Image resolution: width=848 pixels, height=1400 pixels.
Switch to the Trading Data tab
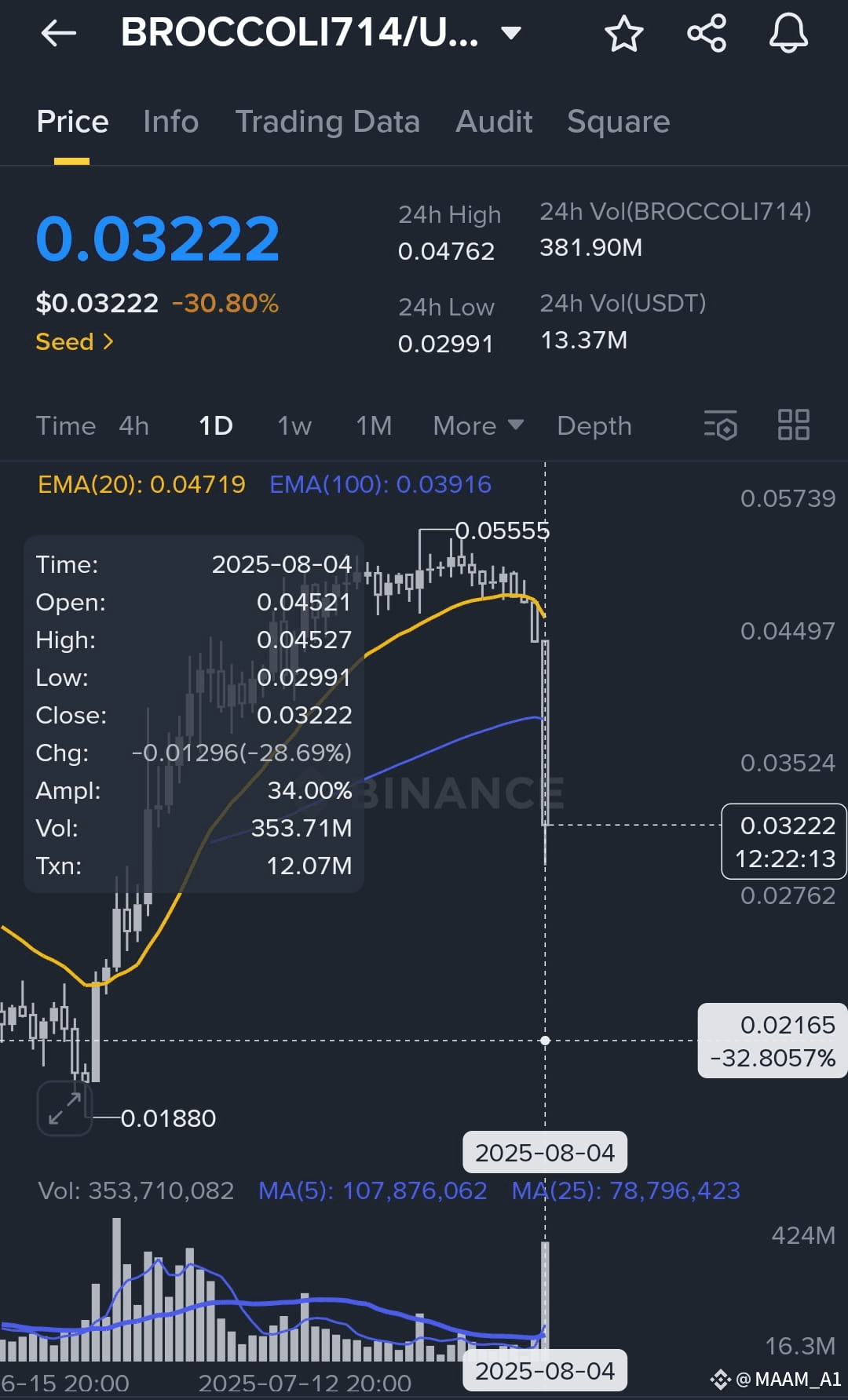327,122
